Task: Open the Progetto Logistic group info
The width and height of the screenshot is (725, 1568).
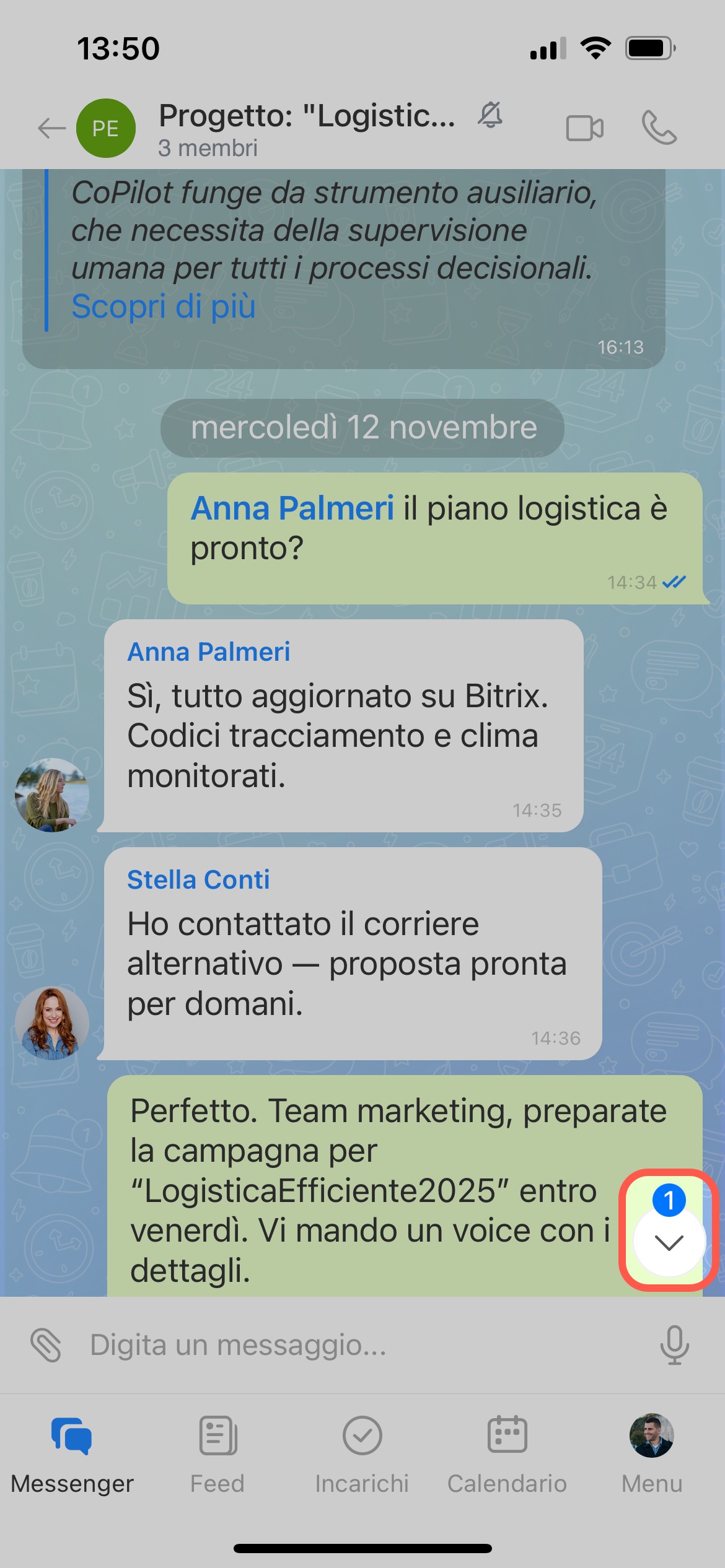Action: 306,128
